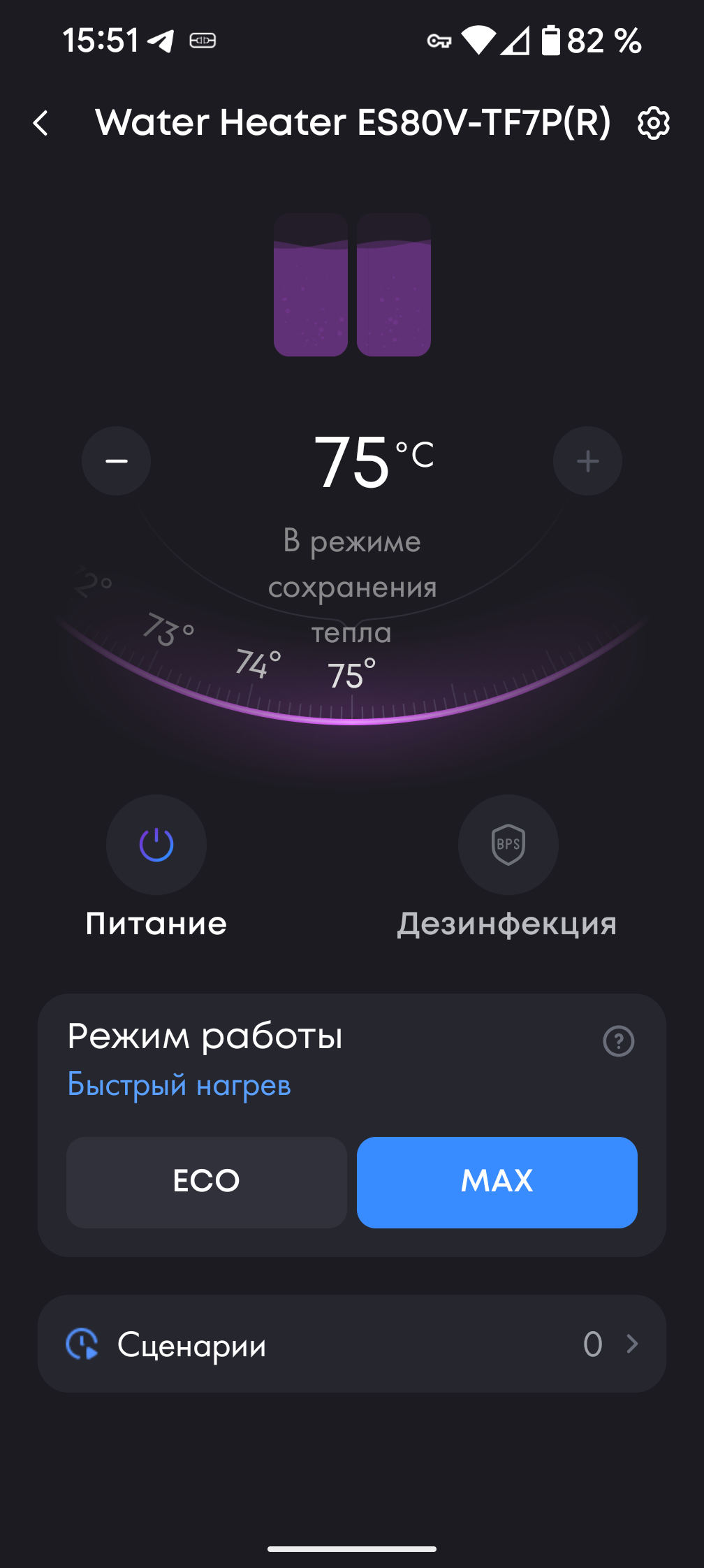Open the Сценарии row

[x=352, y=1344]
